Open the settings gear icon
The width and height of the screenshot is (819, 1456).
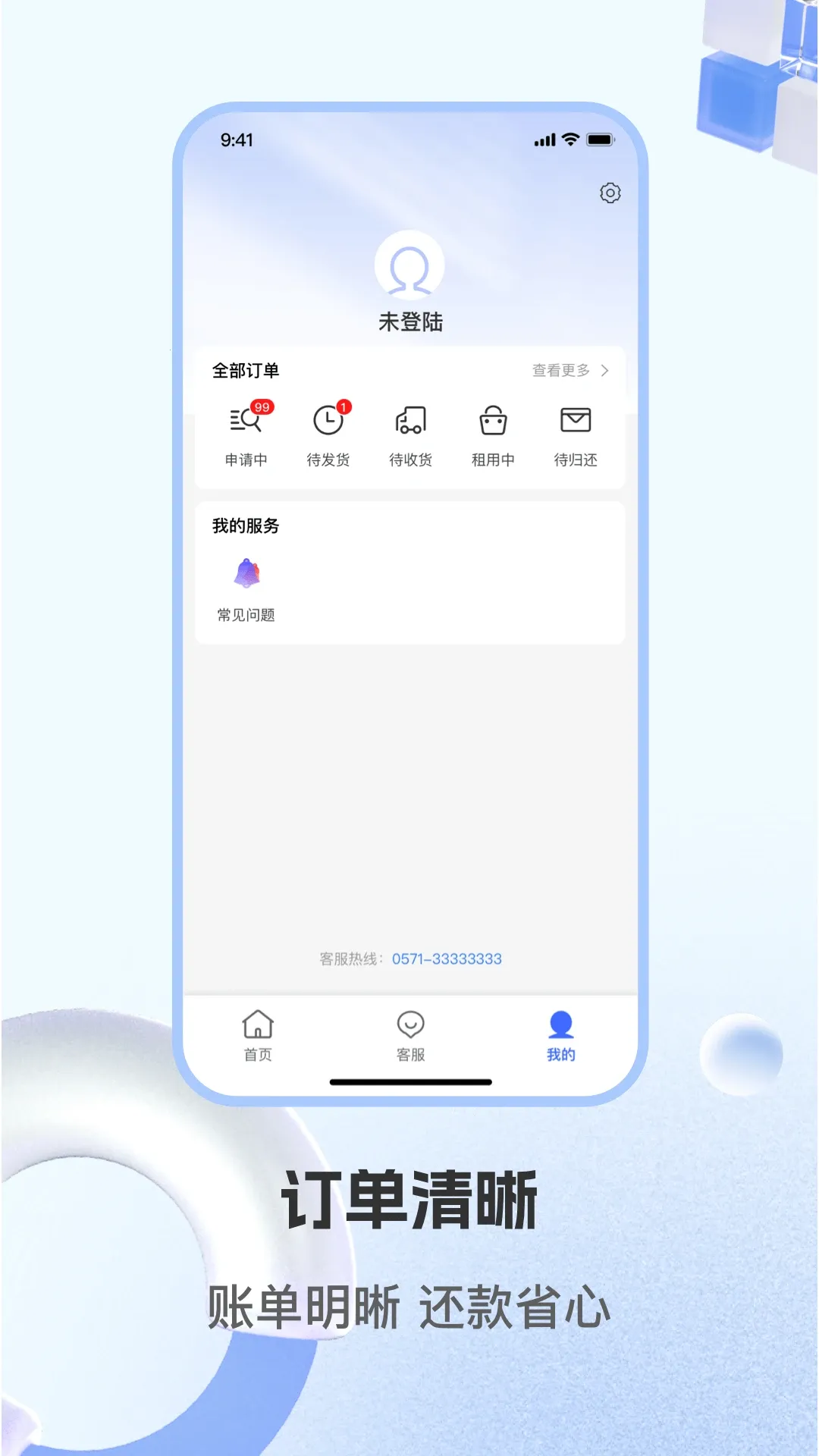[609, 194]
